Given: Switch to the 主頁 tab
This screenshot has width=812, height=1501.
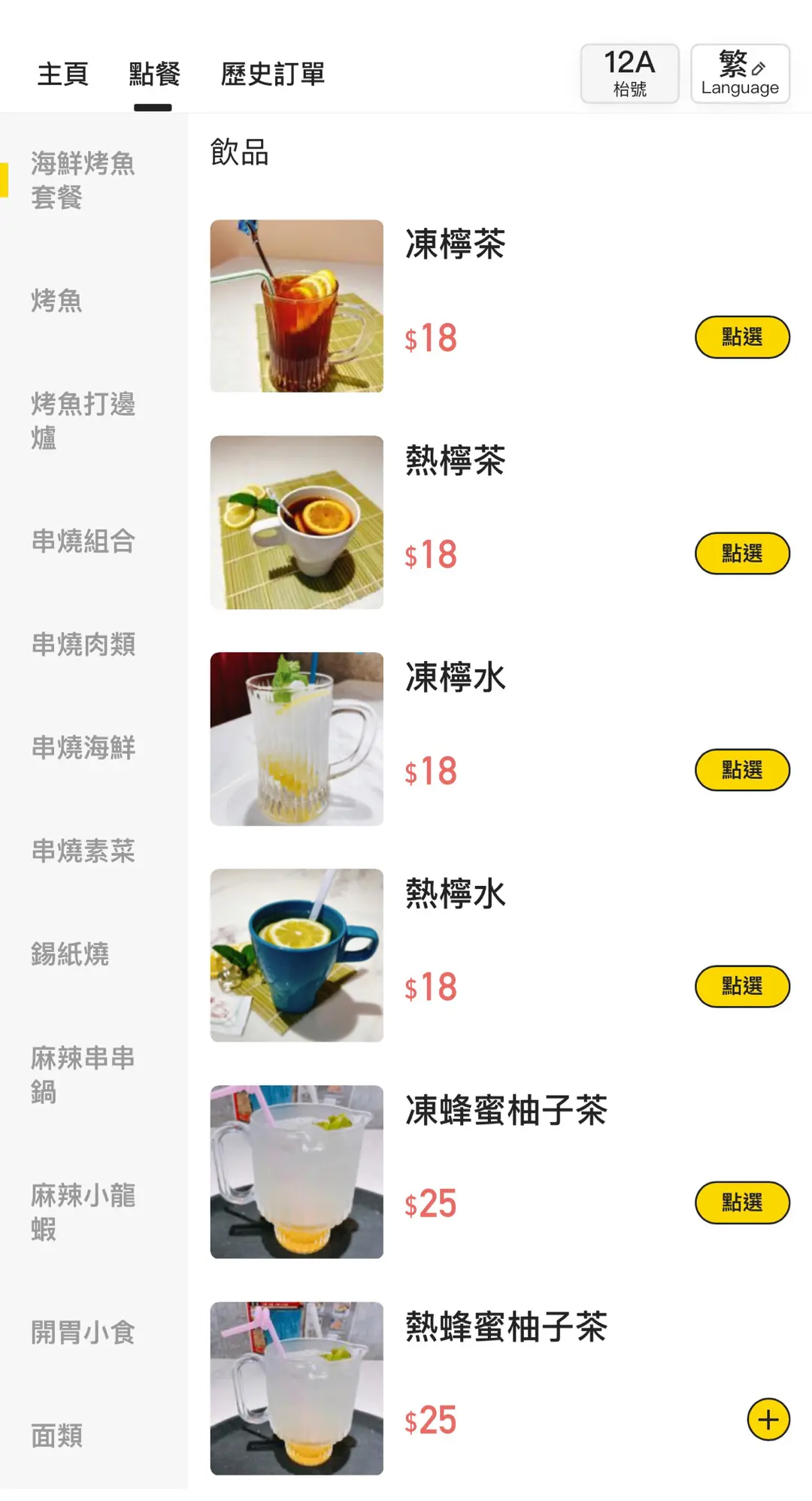Looking at the screenshot, I should [63, 74].
